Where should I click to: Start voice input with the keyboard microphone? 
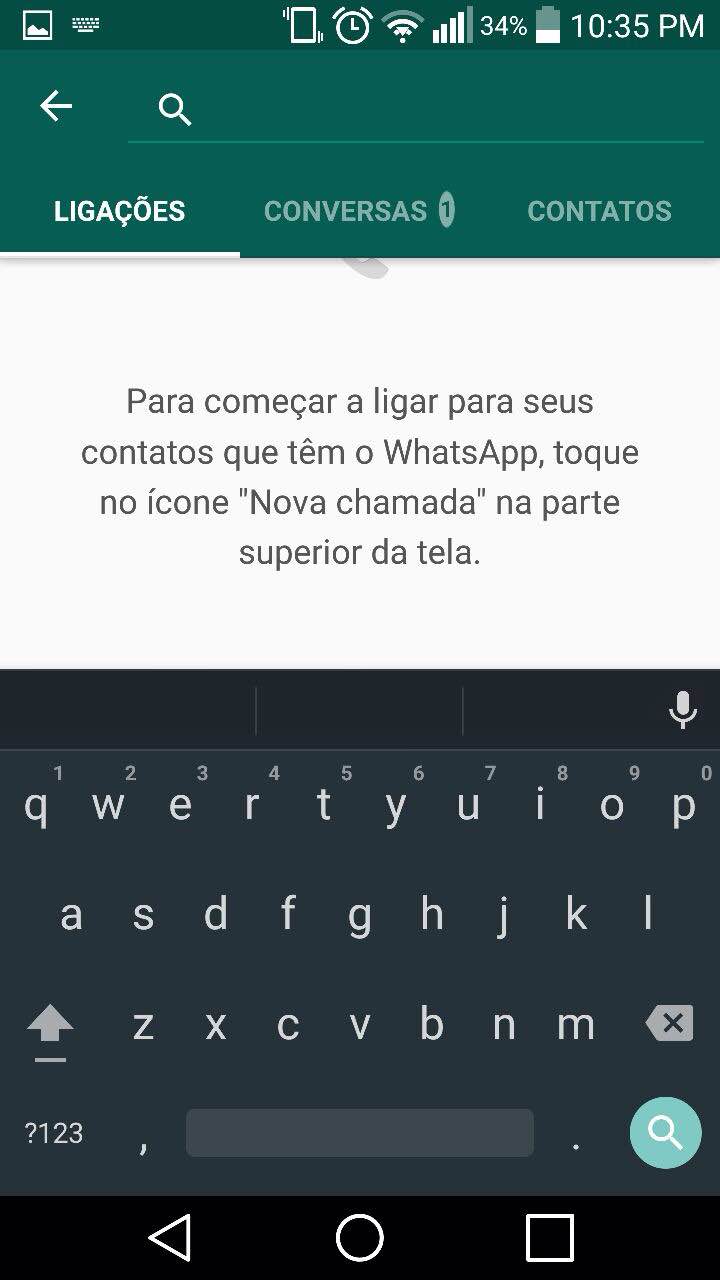683,710
